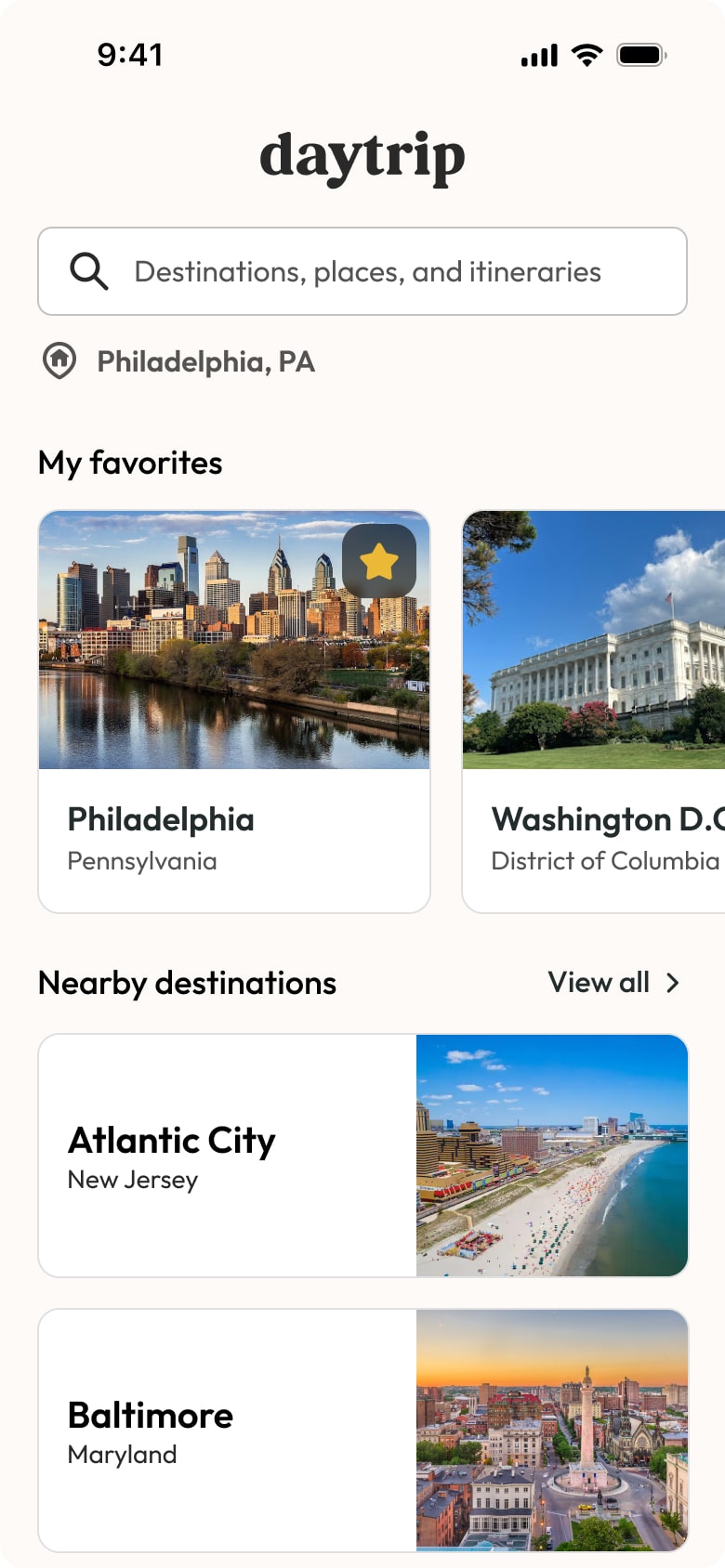Unfavorite Philadelphia with the star icon

pyautogui.click(x=379, y=561)
